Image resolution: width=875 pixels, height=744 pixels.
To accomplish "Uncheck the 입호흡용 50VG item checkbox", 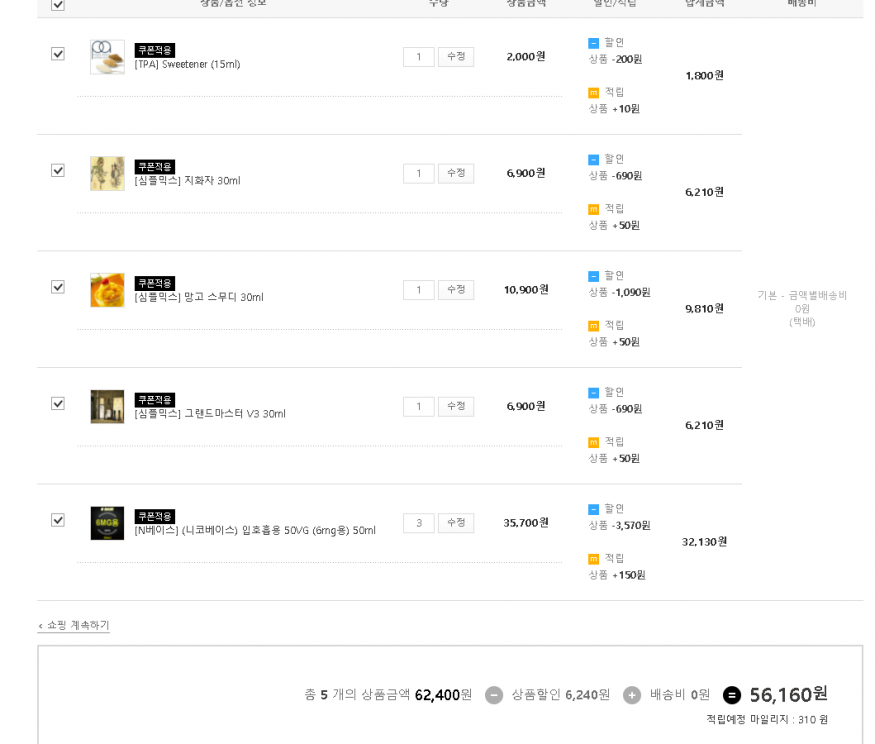I will point(58,520).
